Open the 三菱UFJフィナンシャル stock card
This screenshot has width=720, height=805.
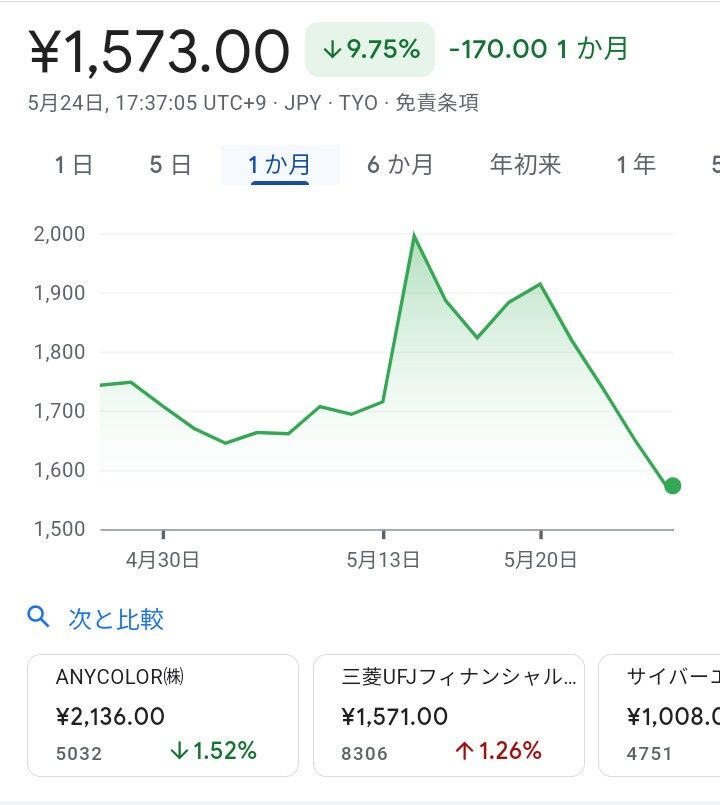click(448, 715)
